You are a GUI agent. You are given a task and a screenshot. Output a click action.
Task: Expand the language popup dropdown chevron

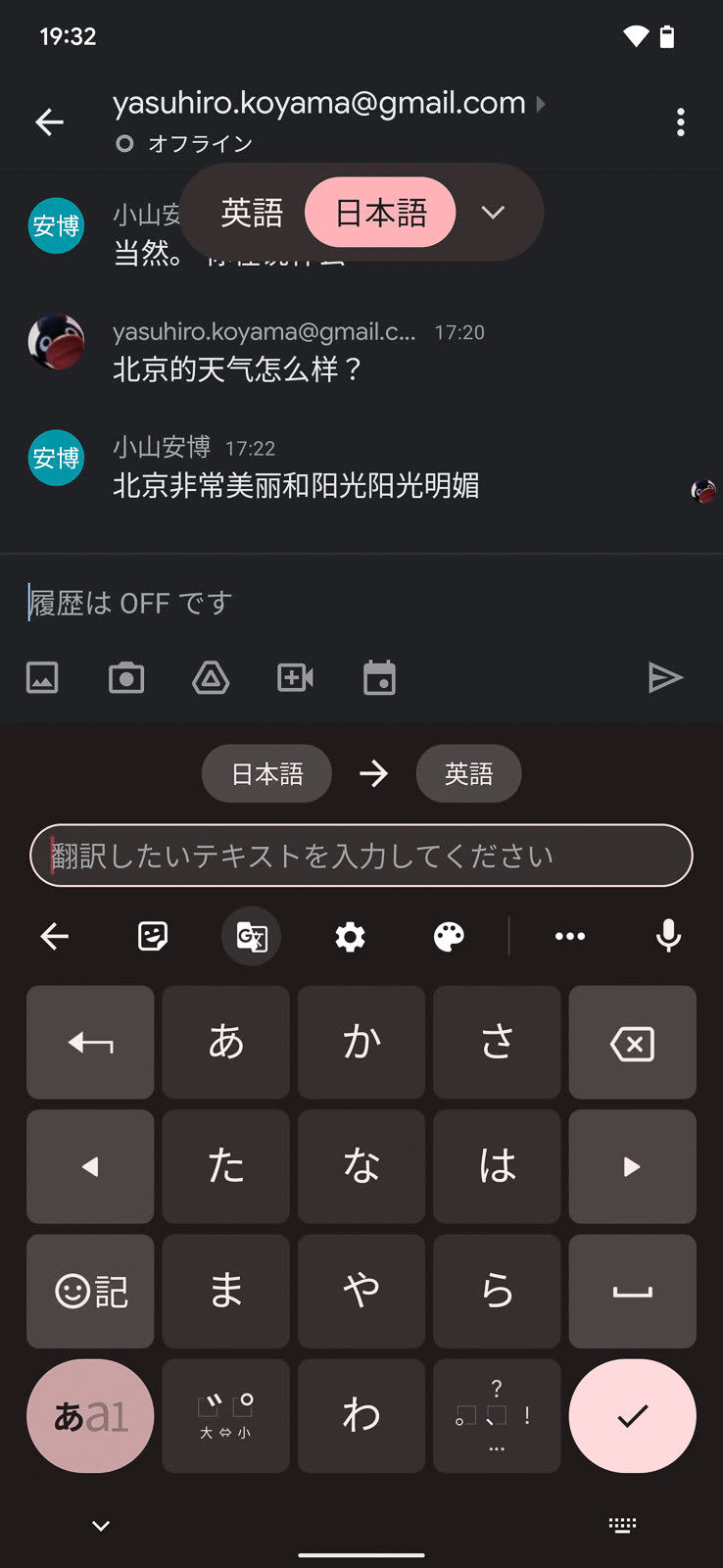493,213
